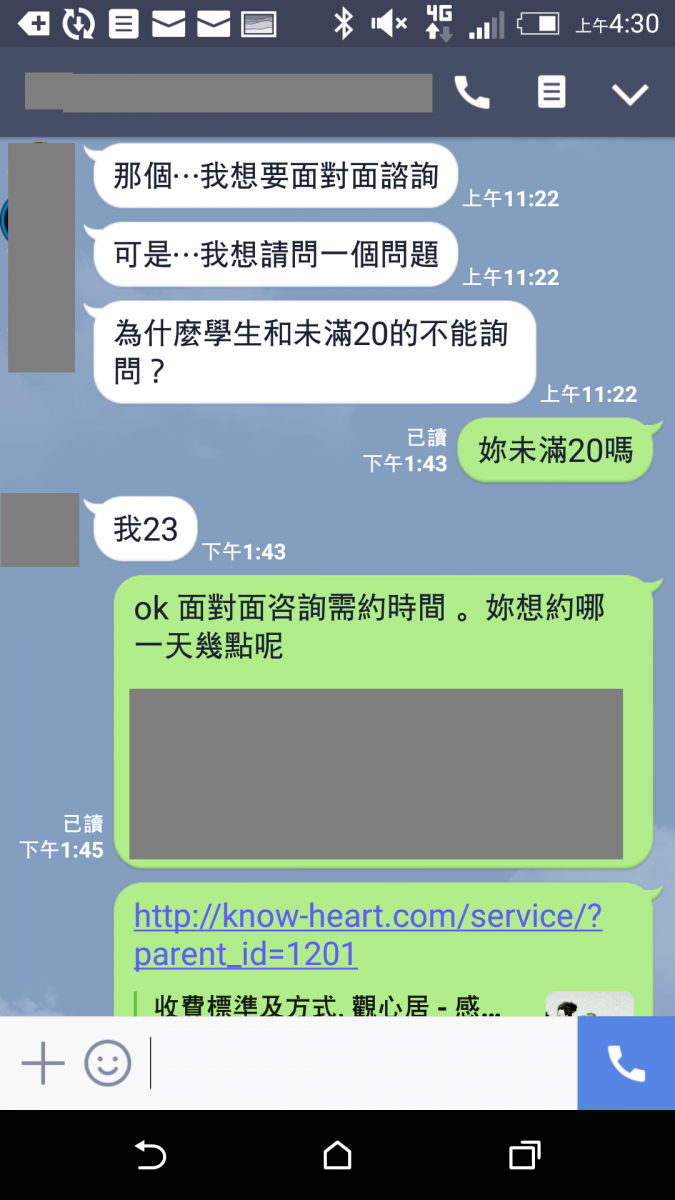The image size is (675, 1200).
Task: Open the know-heart.com service link
Action: 368,935
